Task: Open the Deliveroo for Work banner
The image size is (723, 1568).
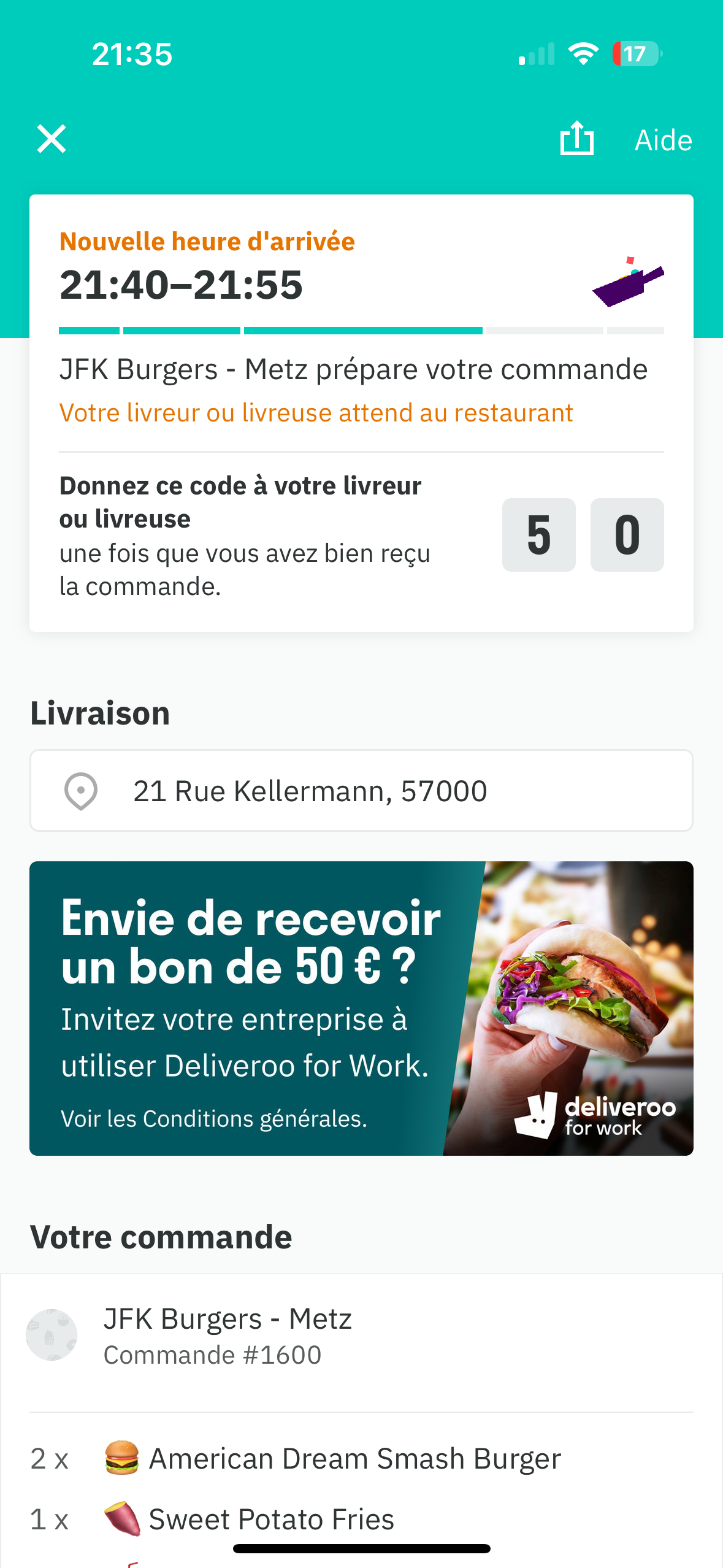Action: pyautogui.click(x=361, y=1008)
